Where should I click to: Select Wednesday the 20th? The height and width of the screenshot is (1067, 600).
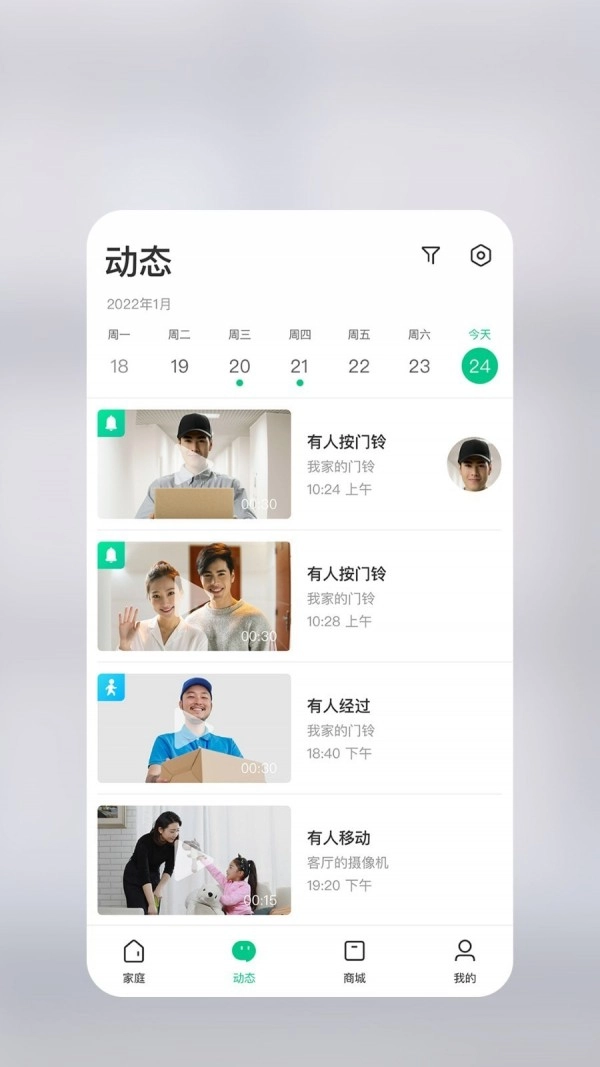[239, 366]
